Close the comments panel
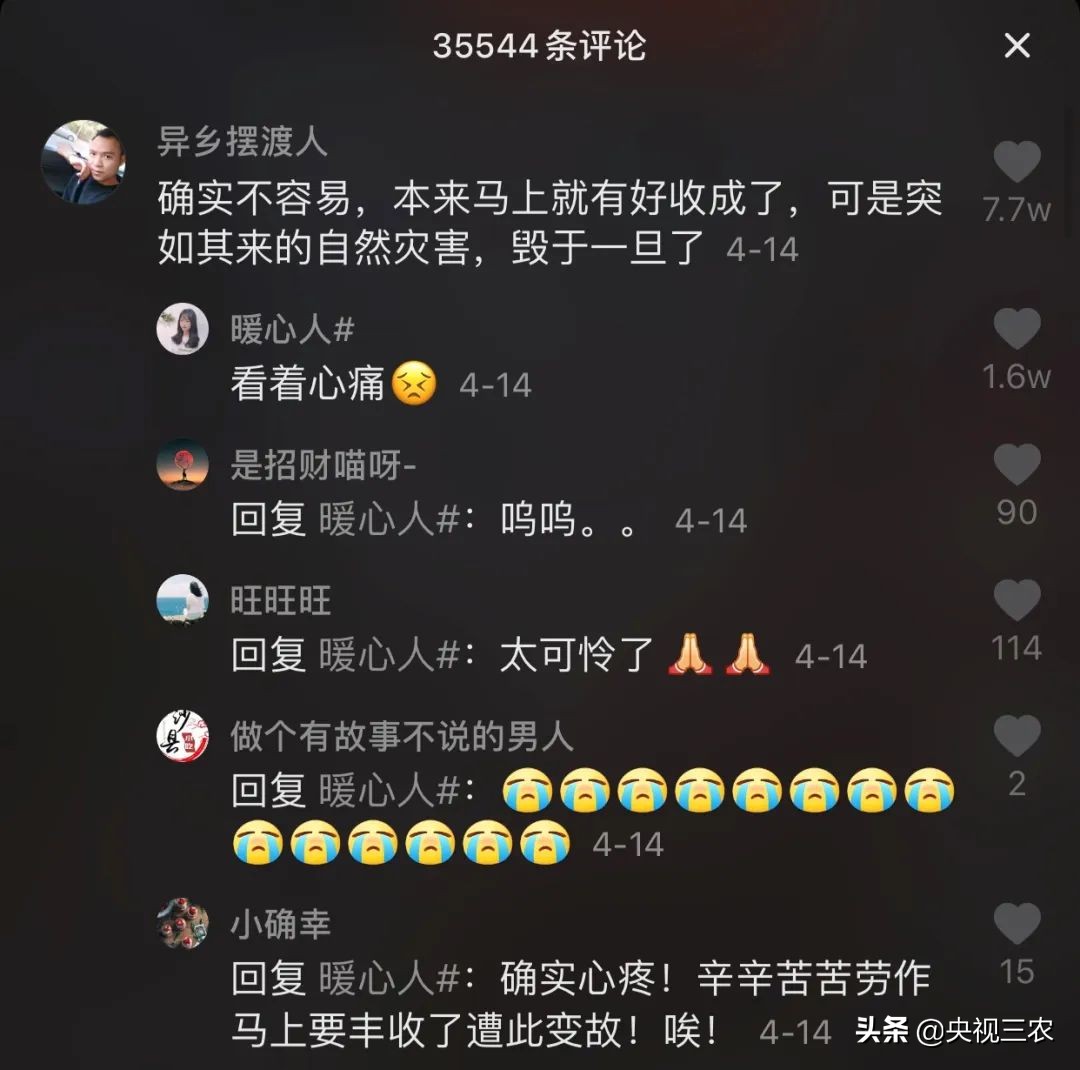Image resolution: width=1080 pixels, height=1070 pixels. point(1016,46)
